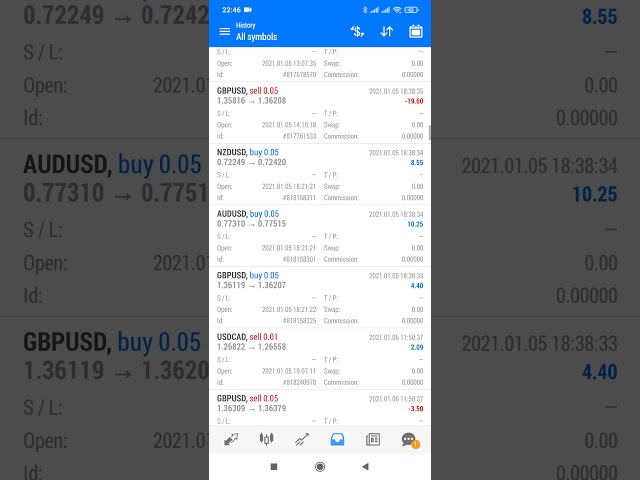
Task: Switch to the News tab
Action: (x=373, y=439)
